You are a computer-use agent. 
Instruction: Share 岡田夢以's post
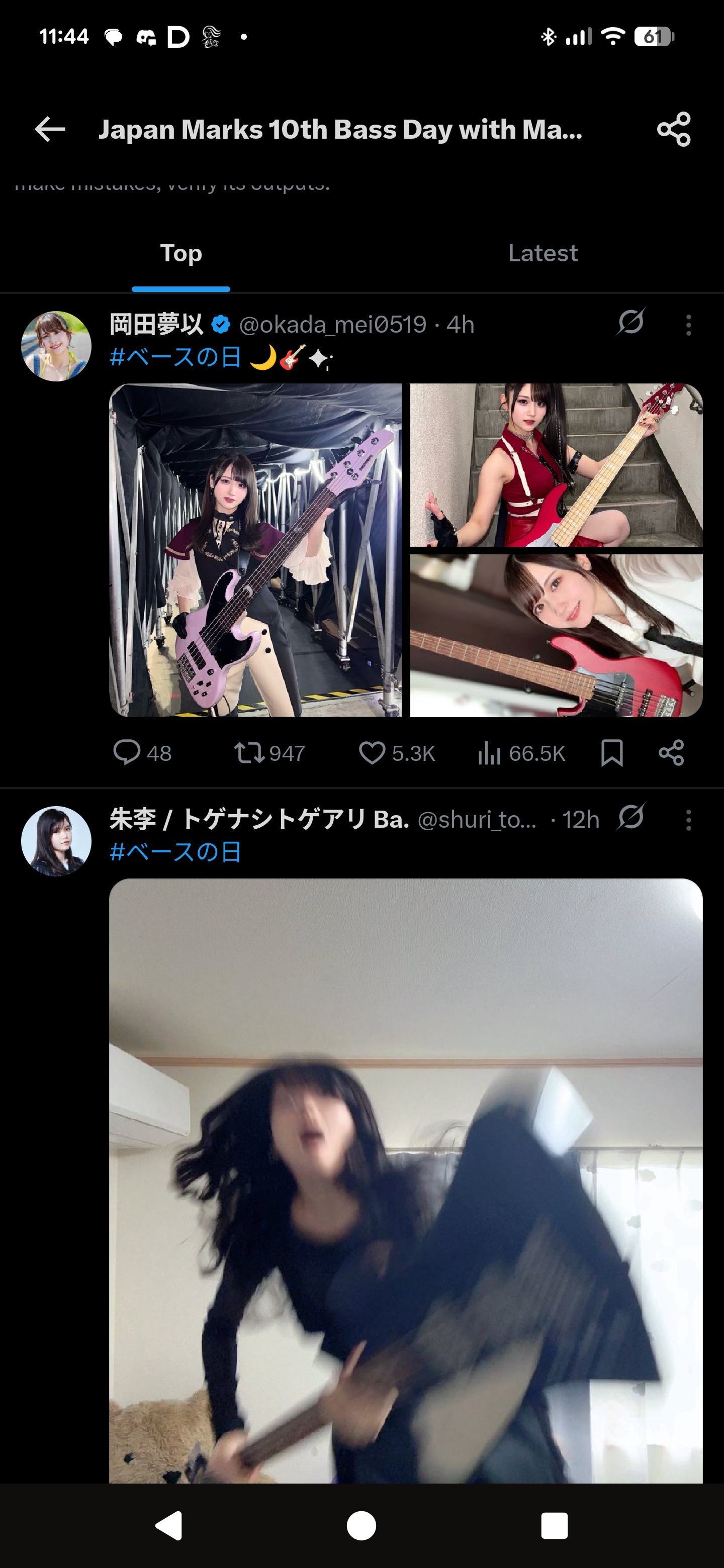(671, 753)
